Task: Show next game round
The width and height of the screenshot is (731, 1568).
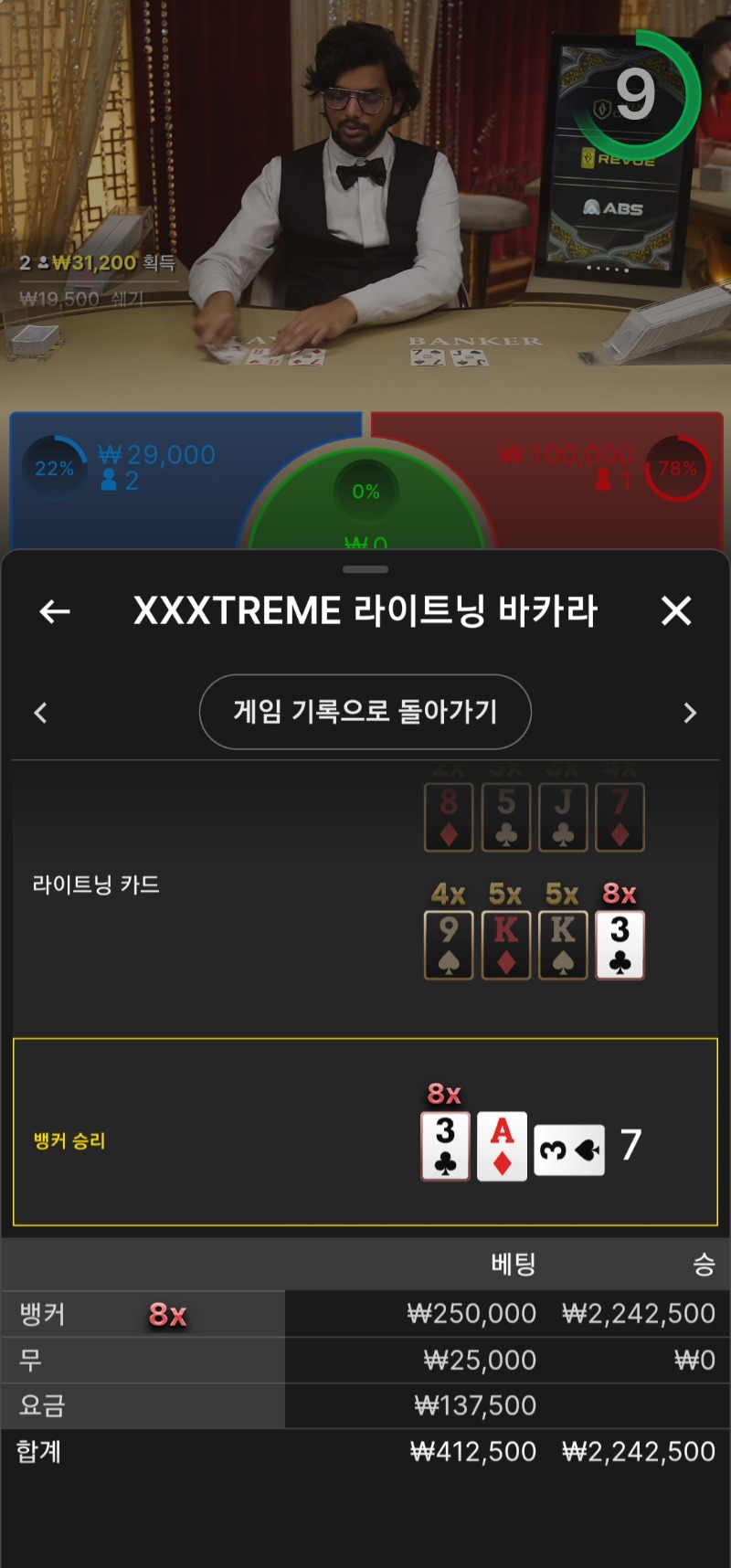Action: 690,713
